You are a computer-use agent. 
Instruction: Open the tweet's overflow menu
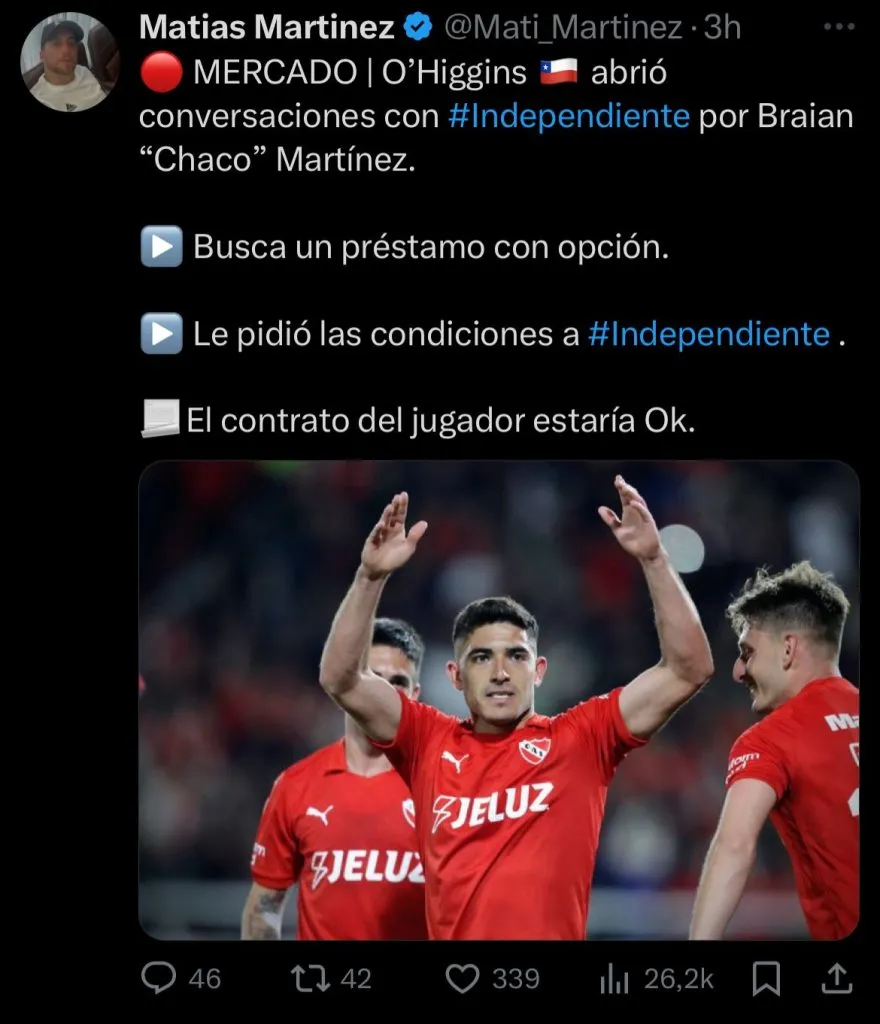838,28
